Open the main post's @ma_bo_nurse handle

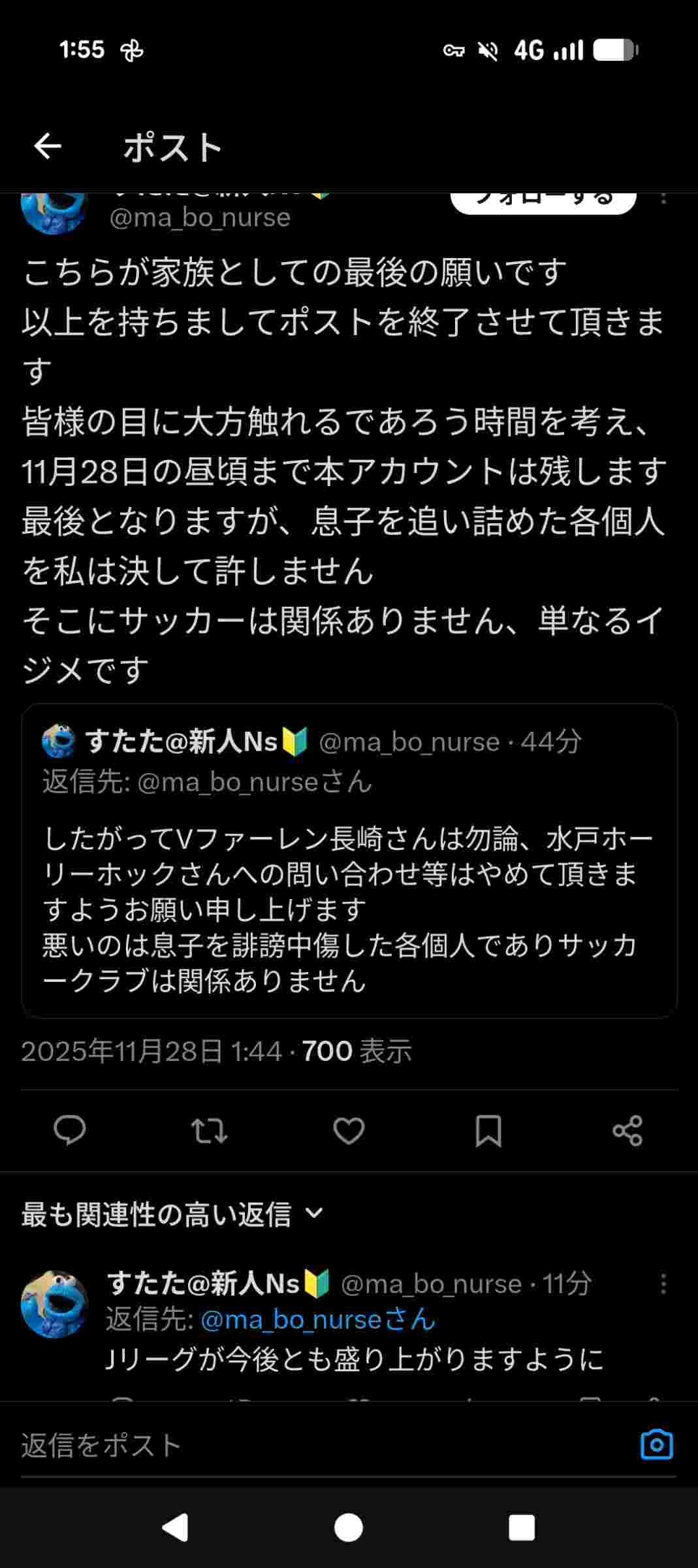pos(200,218)
